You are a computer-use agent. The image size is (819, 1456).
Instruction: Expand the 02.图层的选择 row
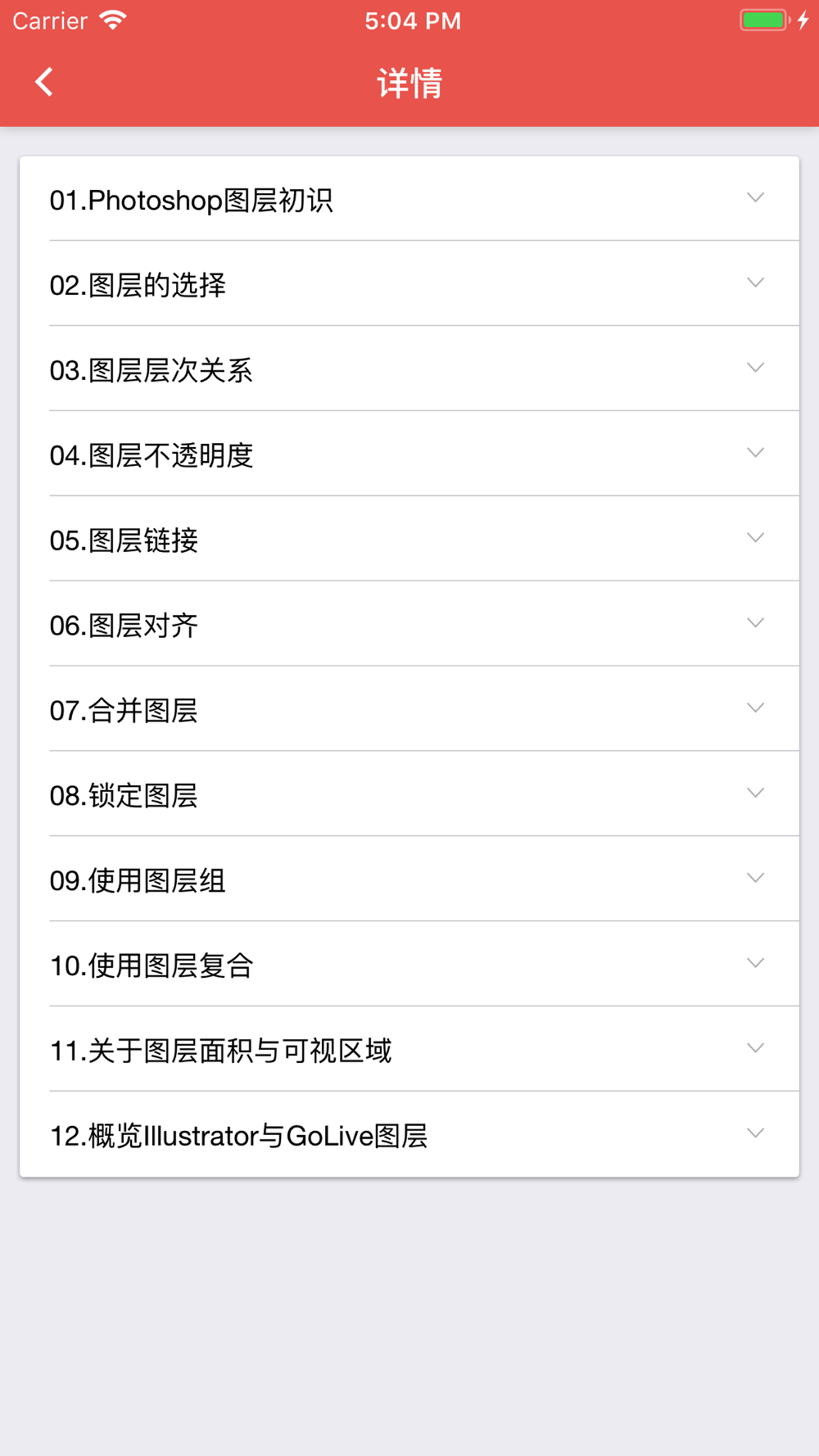pos(409,283)
